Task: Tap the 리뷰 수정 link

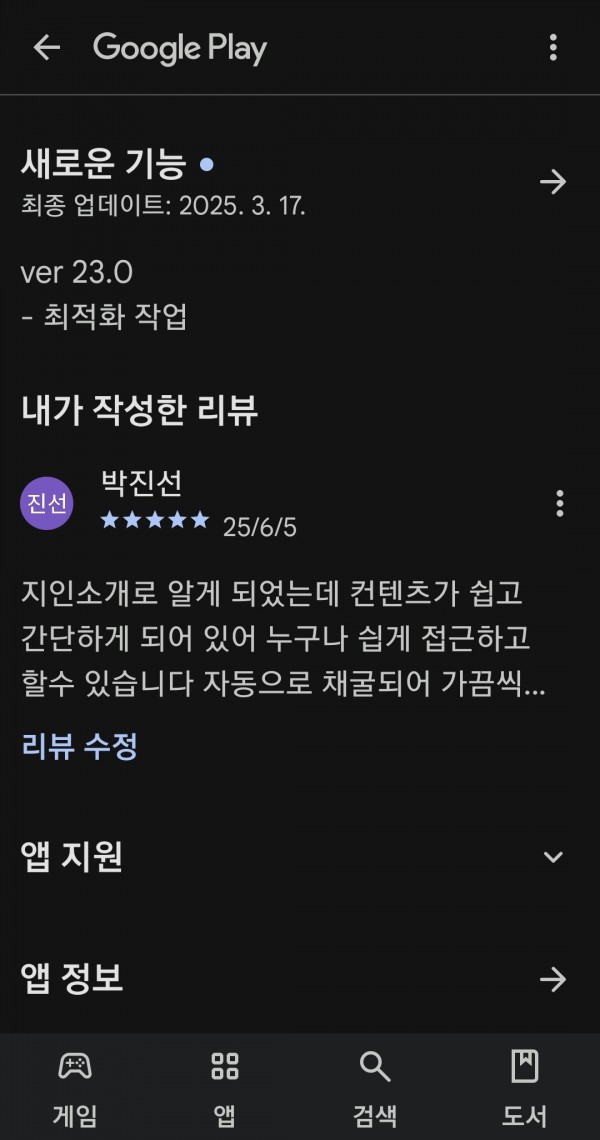Action: [x=79, y=746]
